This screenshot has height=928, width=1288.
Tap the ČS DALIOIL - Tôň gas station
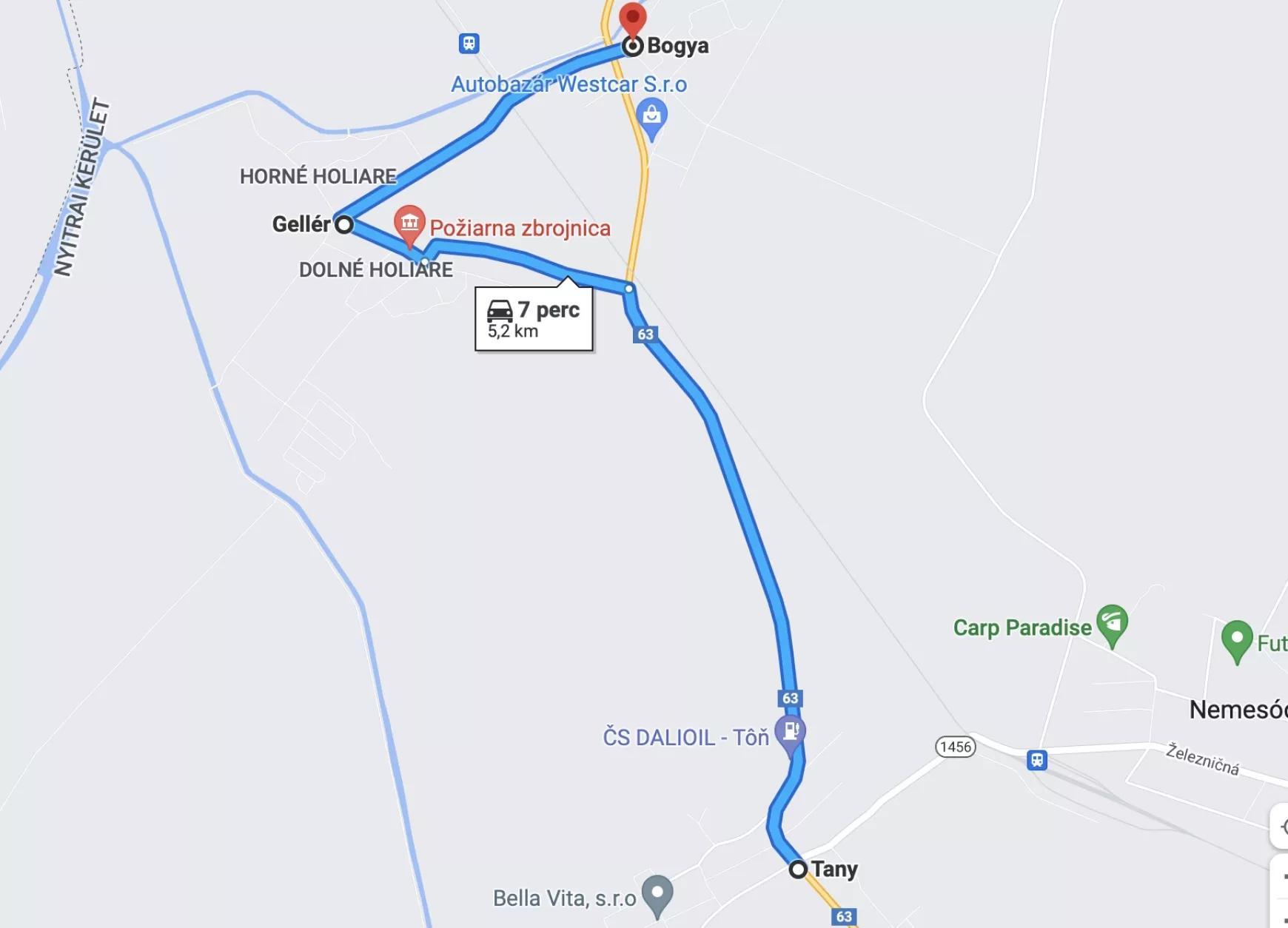click(x=790, y=732)
